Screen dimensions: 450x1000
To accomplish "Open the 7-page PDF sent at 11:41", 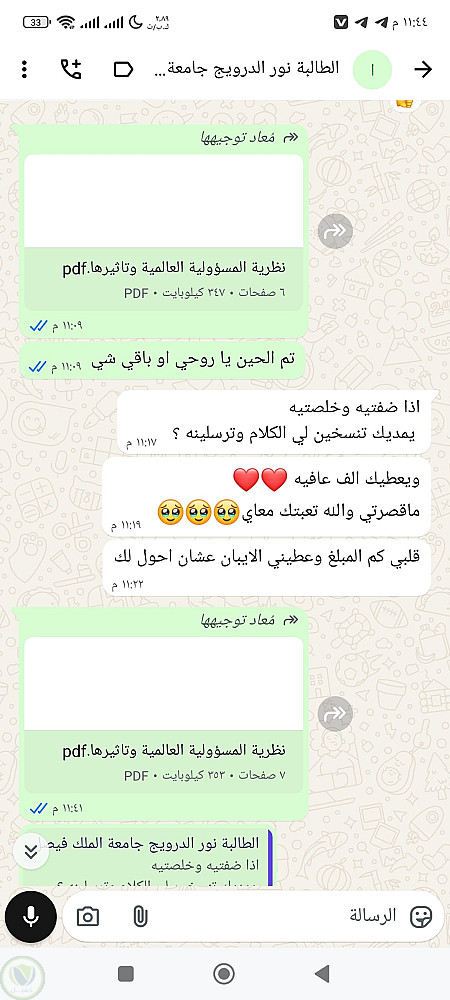I will click(164, 715).
